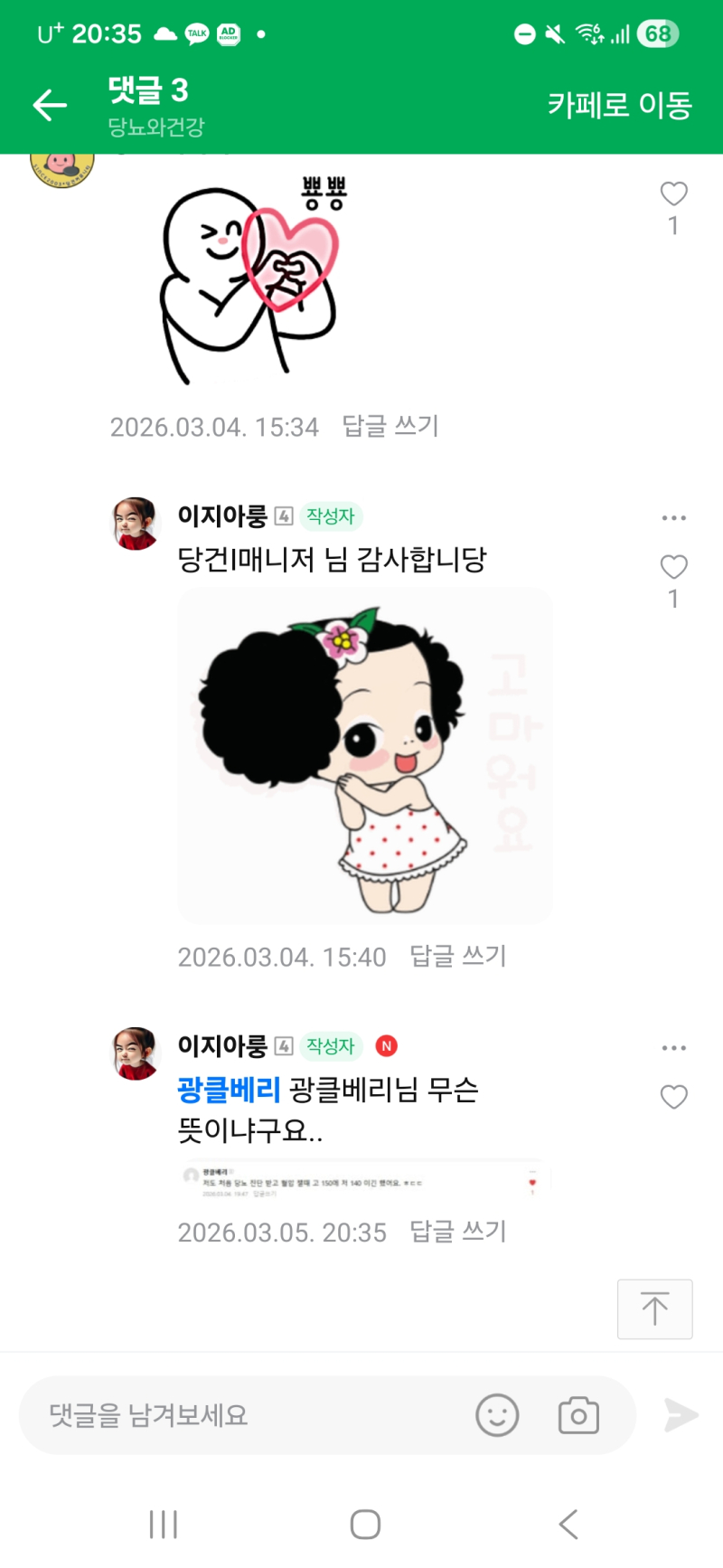Open the mentioned user 광클베리 link

tap(229, 1090)
